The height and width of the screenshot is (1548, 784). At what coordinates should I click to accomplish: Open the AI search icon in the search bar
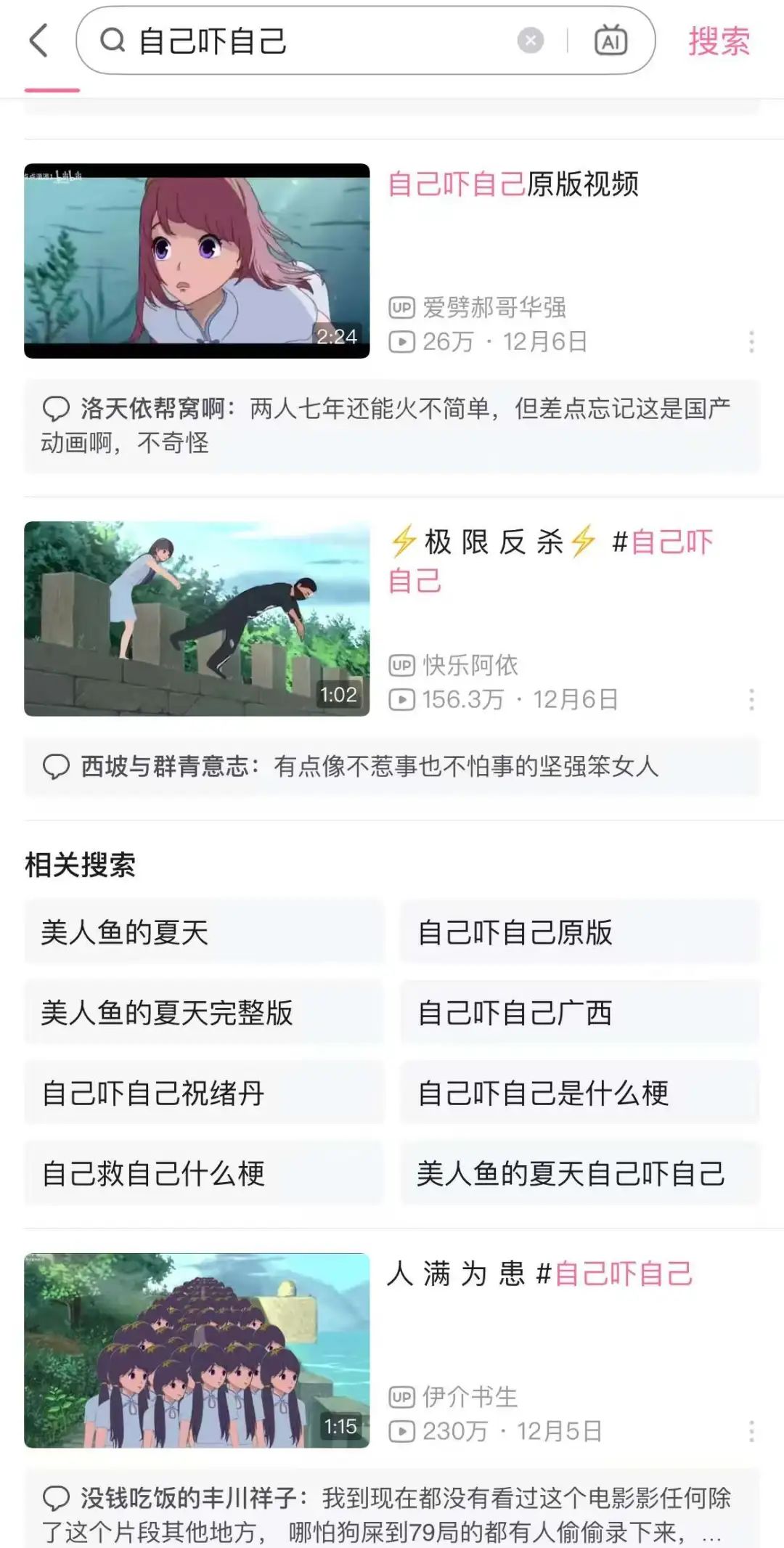tap(611, 41)
